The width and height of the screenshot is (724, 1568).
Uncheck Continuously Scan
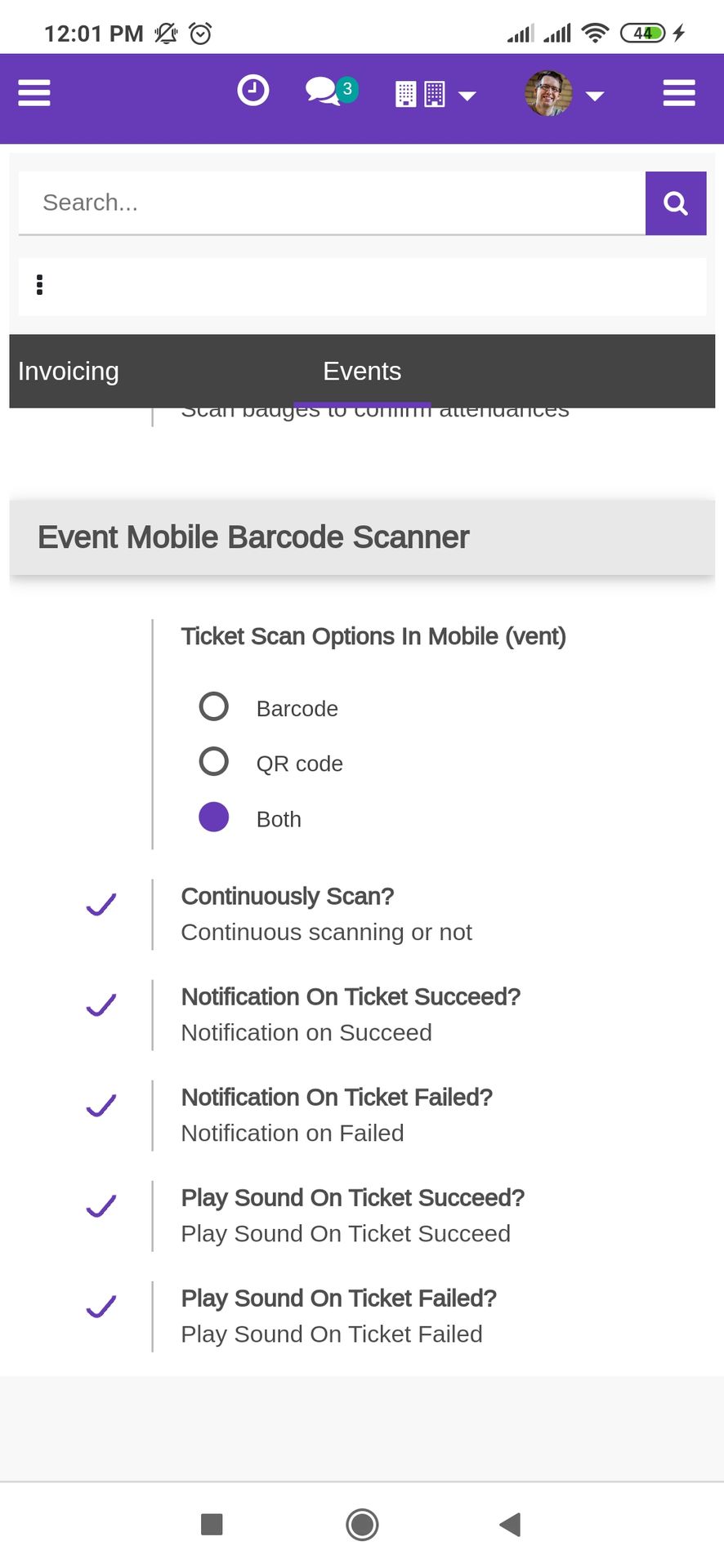[x=101, y=905]
